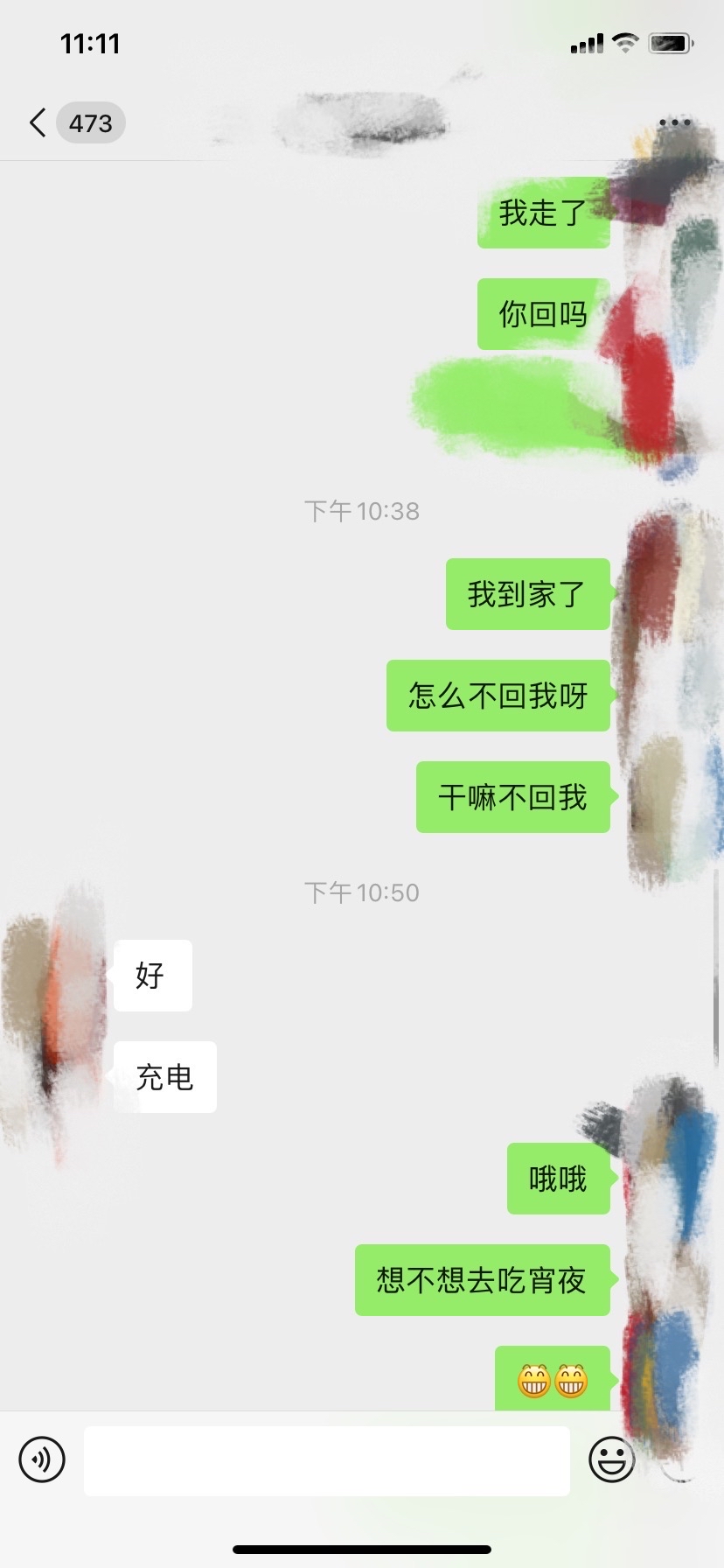The image size is (724, 1568).
Task: Open the three-dot chat options menu
Action: (x=674, y=122)
